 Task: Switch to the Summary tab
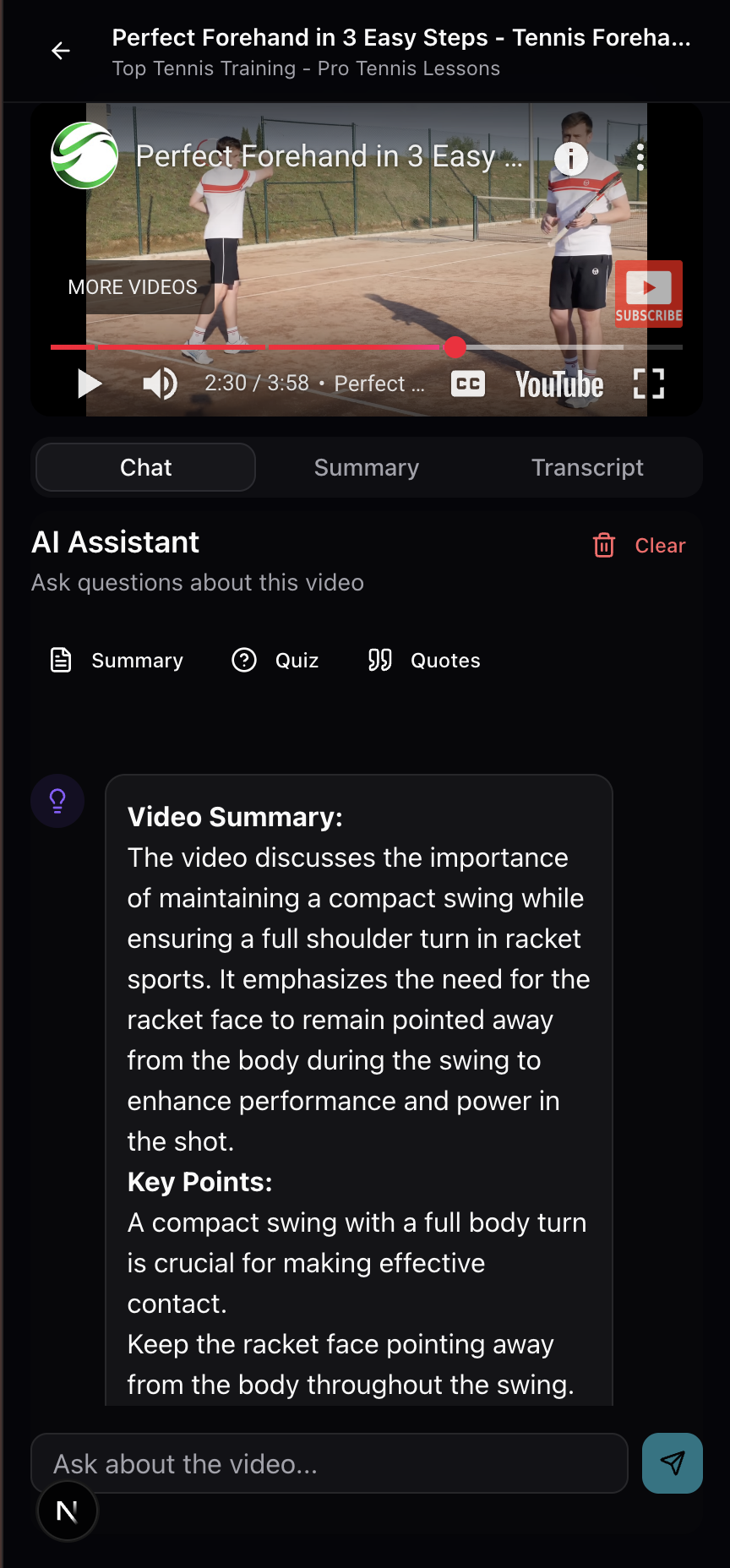367,467
